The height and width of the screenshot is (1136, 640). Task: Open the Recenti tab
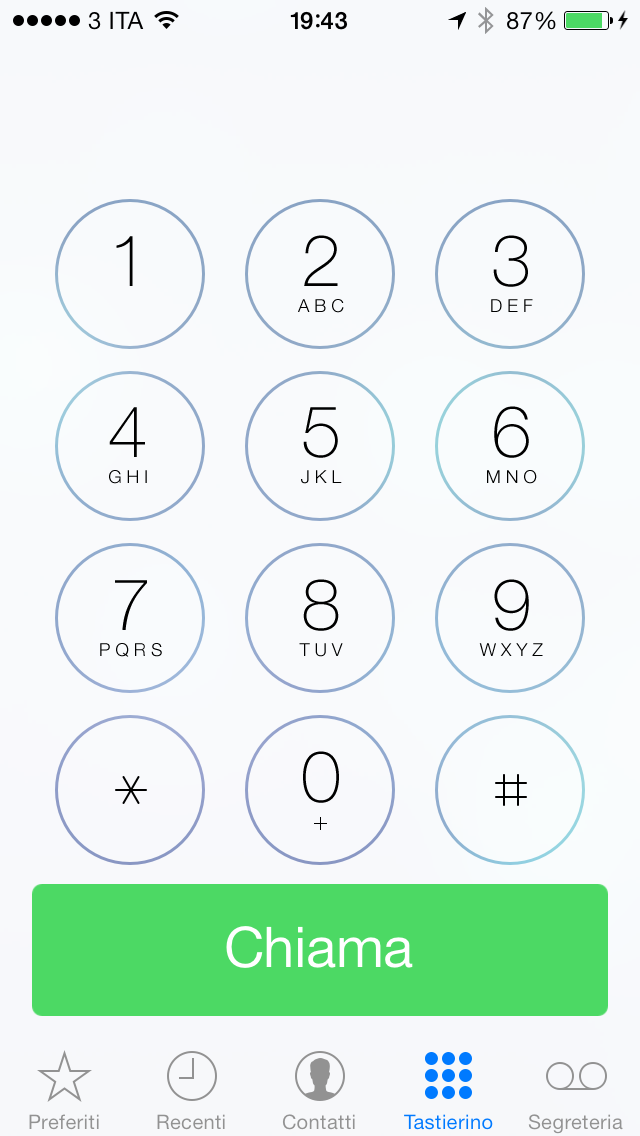[x=191, y=1090]
